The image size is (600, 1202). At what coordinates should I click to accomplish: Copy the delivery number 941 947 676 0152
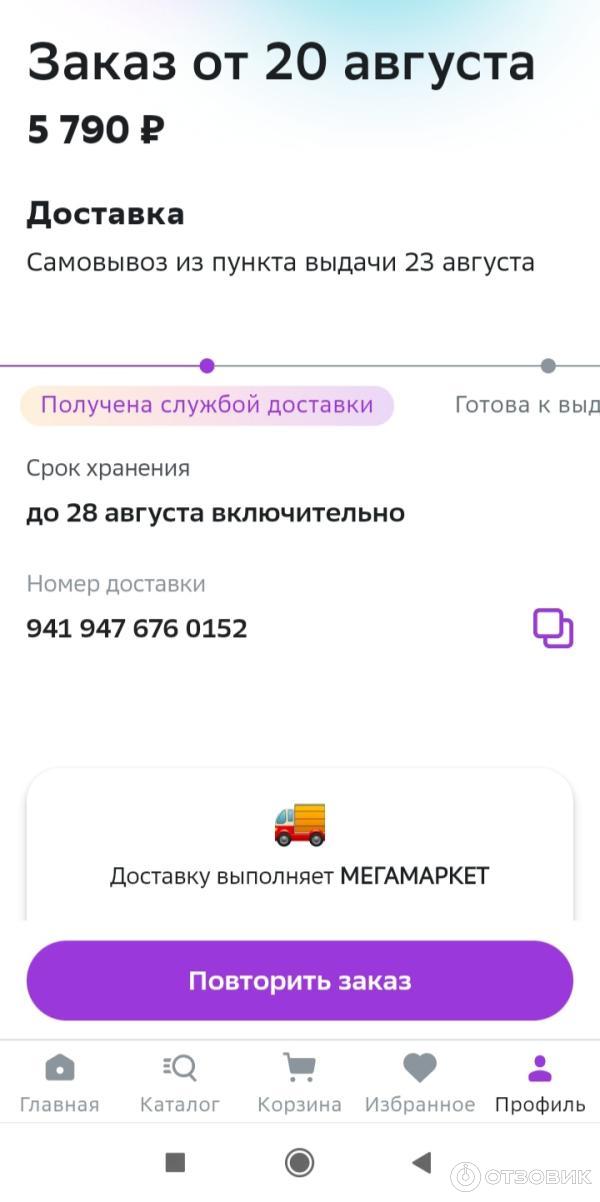[x=552, y=628]
